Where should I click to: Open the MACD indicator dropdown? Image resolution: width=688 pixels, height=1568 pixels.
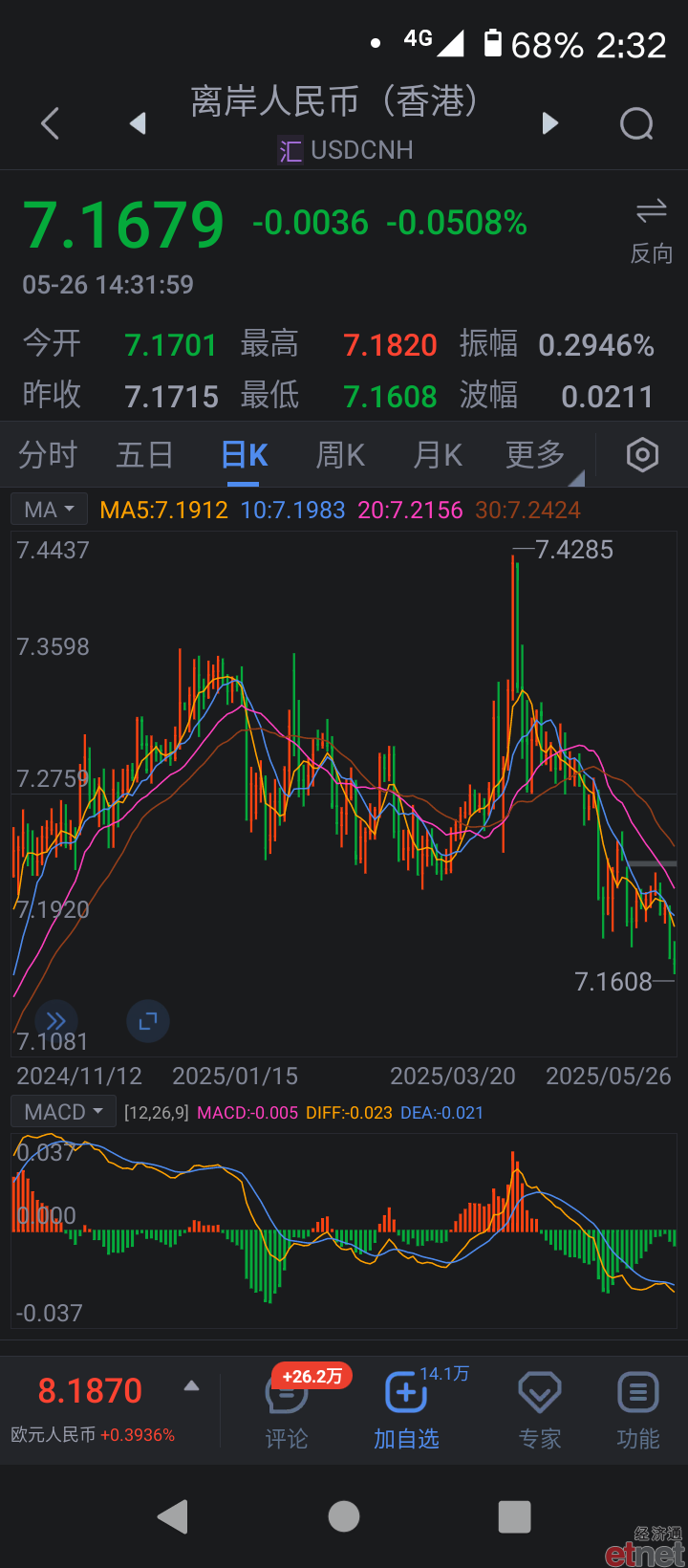click(x=63, y=1112)
